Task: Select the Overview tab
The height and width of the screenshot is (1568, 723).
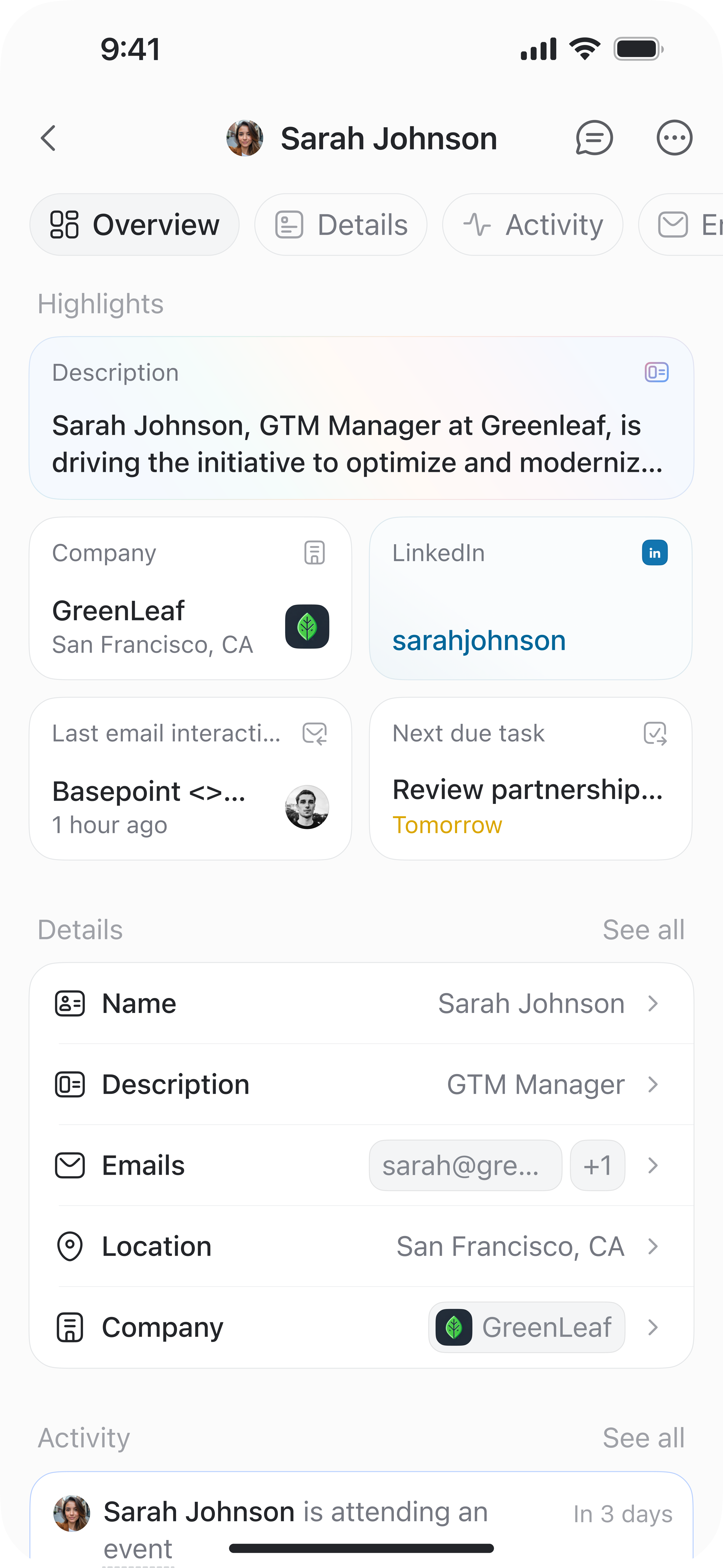Action: pyautogui.click(x=134, y=225)
